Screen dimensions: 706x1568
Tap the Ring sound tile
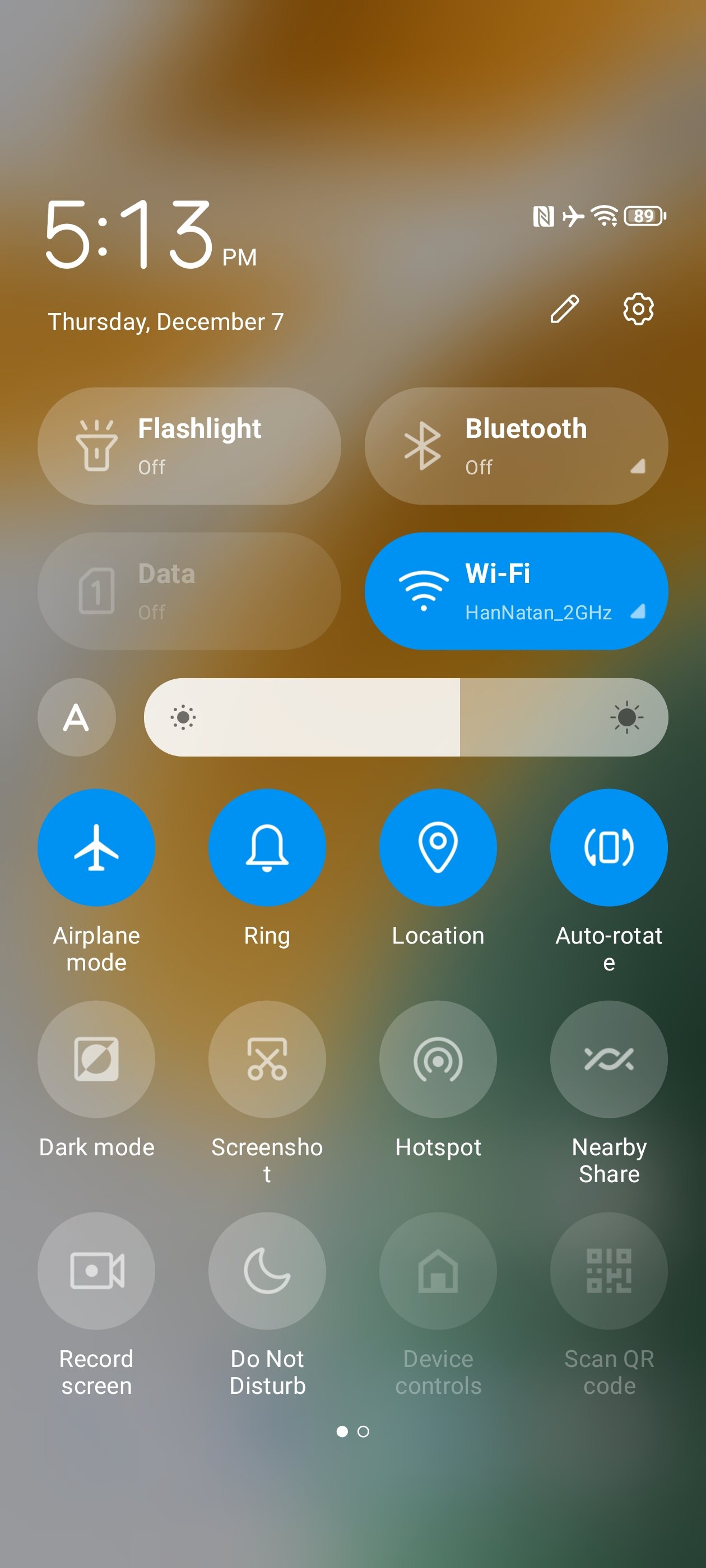coord(267,847)
